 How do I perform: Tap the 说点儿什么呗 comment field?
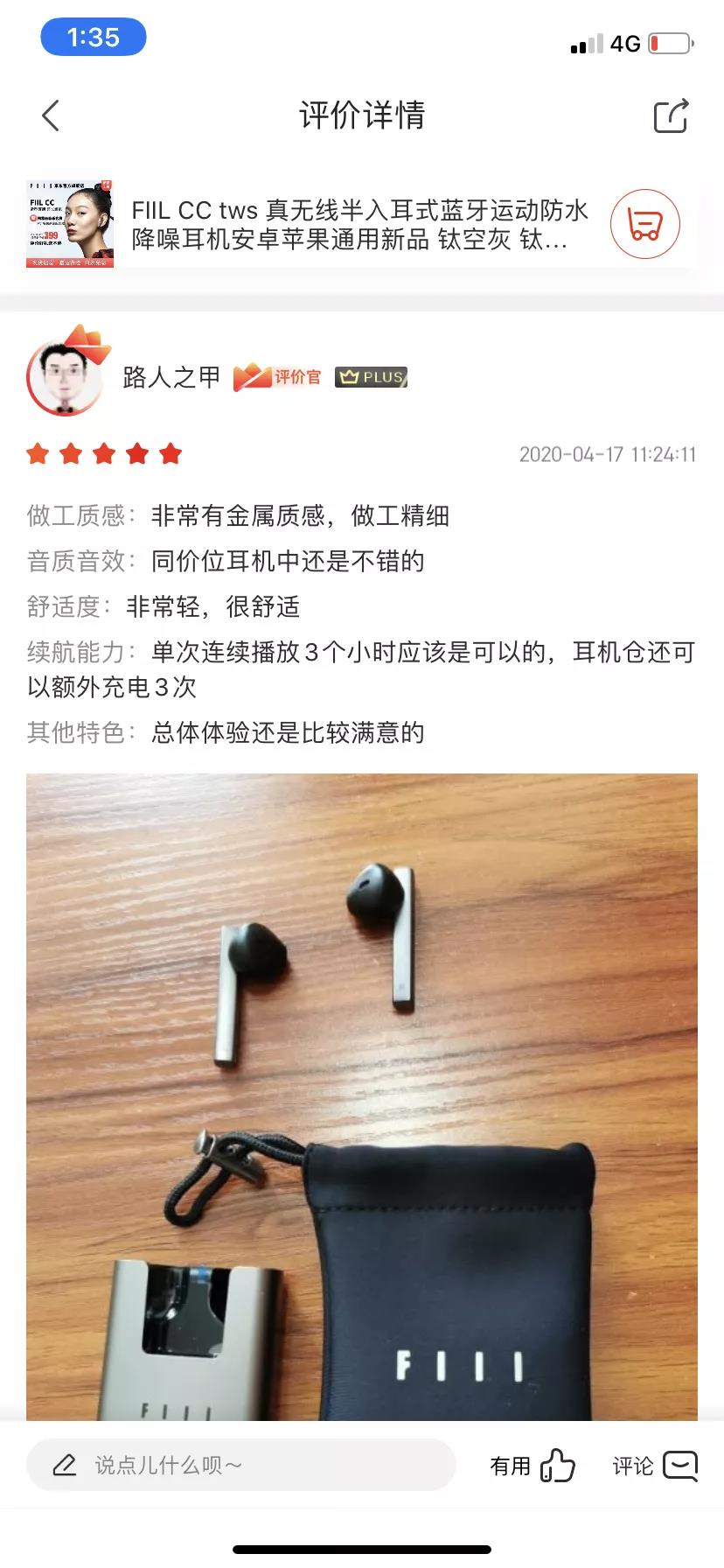[x=240, y=1465]
